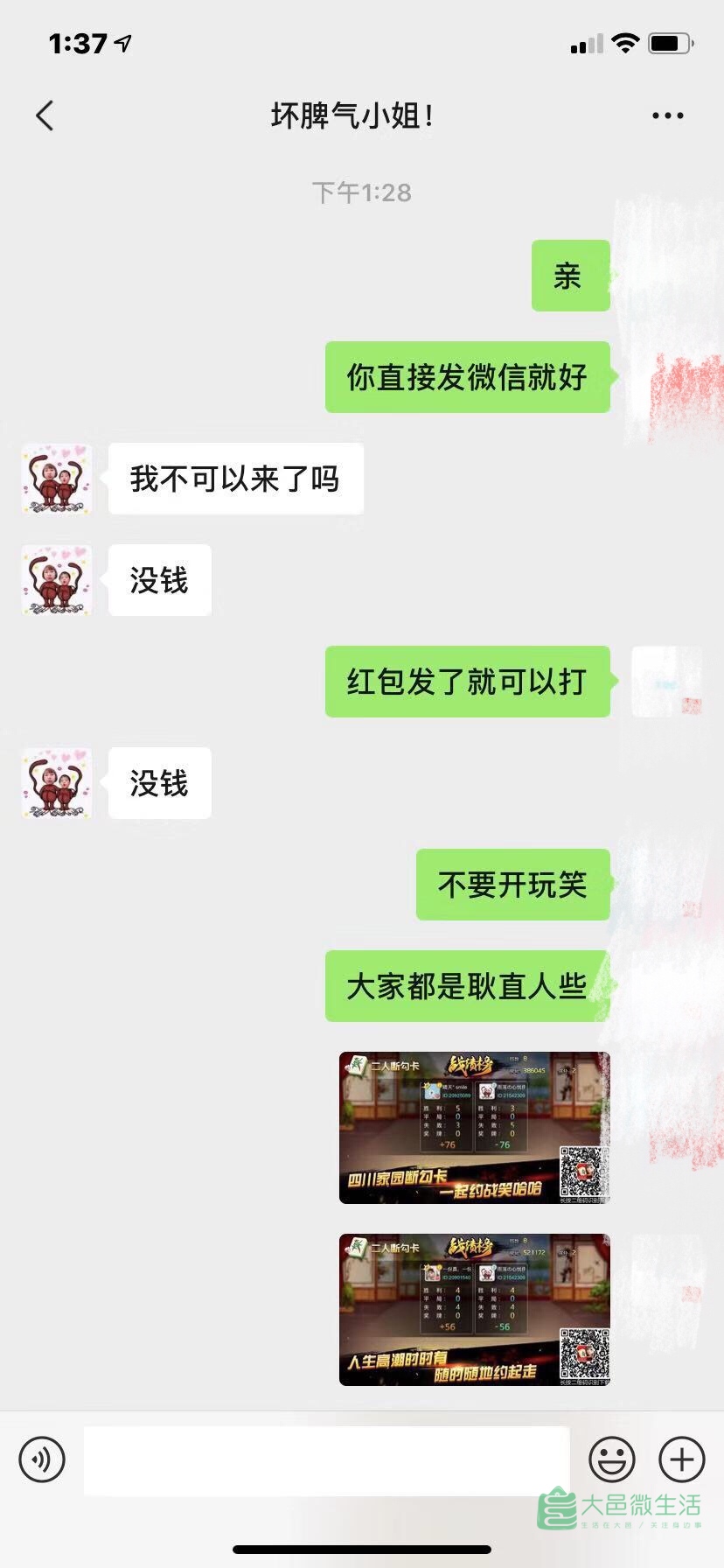Open the emoji sticker panel

(611, 1459)
